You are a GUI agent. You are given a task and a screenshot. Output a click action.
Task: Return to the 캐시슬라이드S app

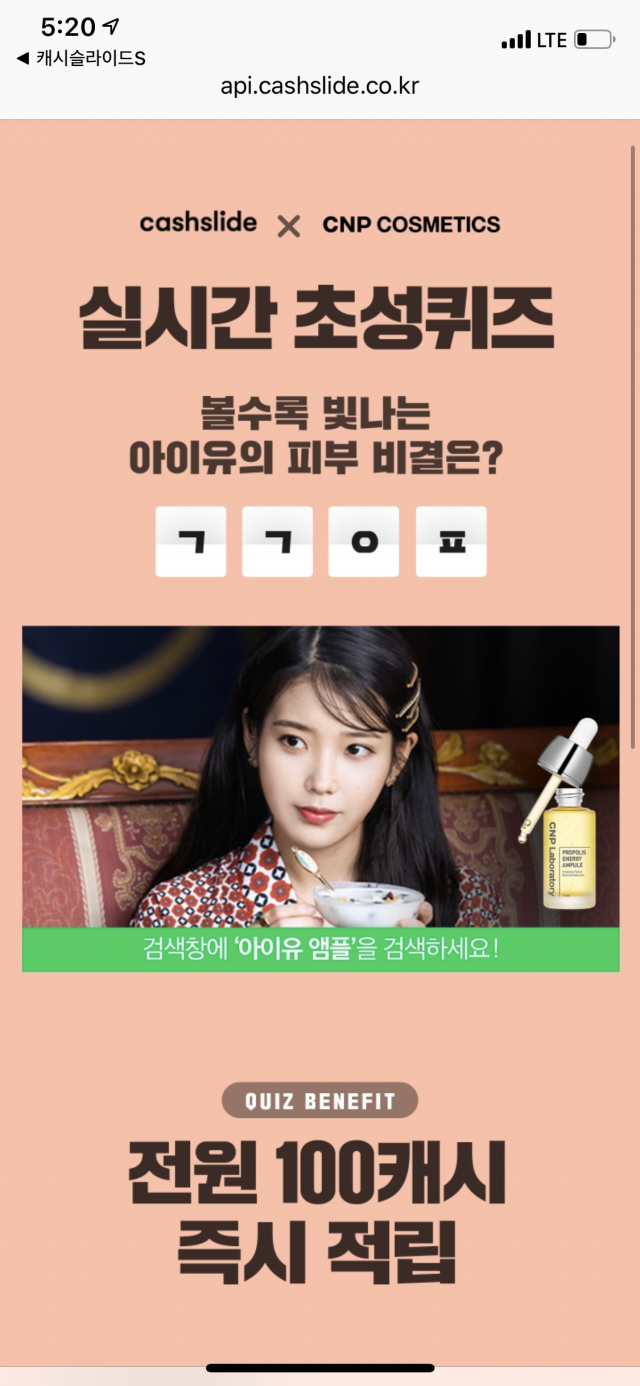click(x=82, y=58)
